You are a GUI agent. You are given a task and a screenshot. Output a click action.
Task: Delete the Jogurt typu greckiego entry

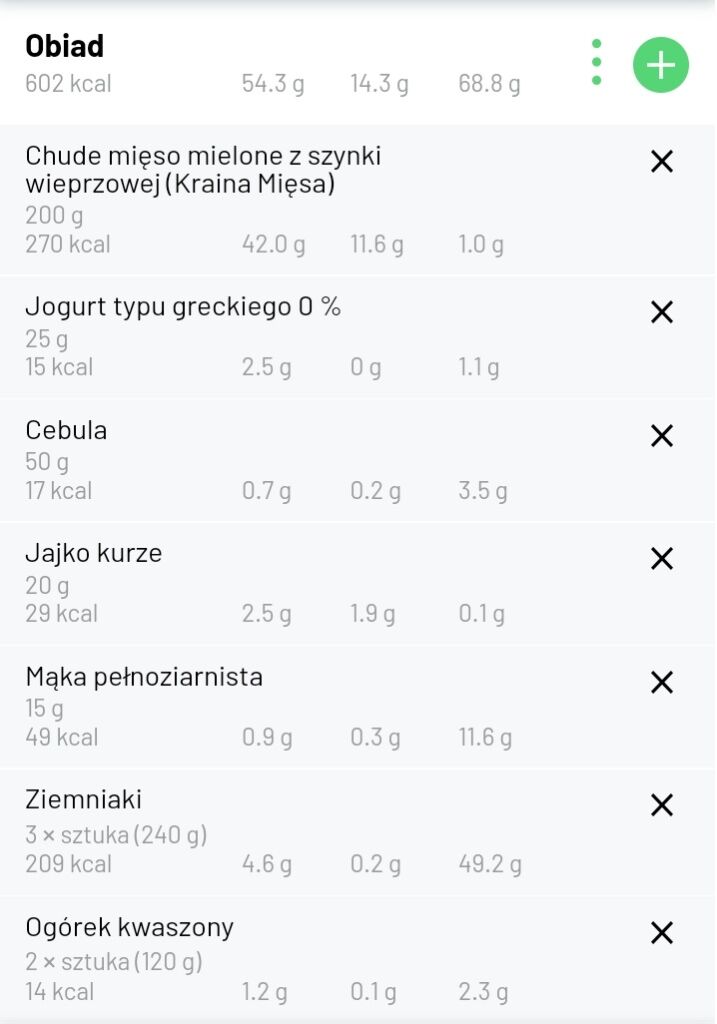coord(662,313)
